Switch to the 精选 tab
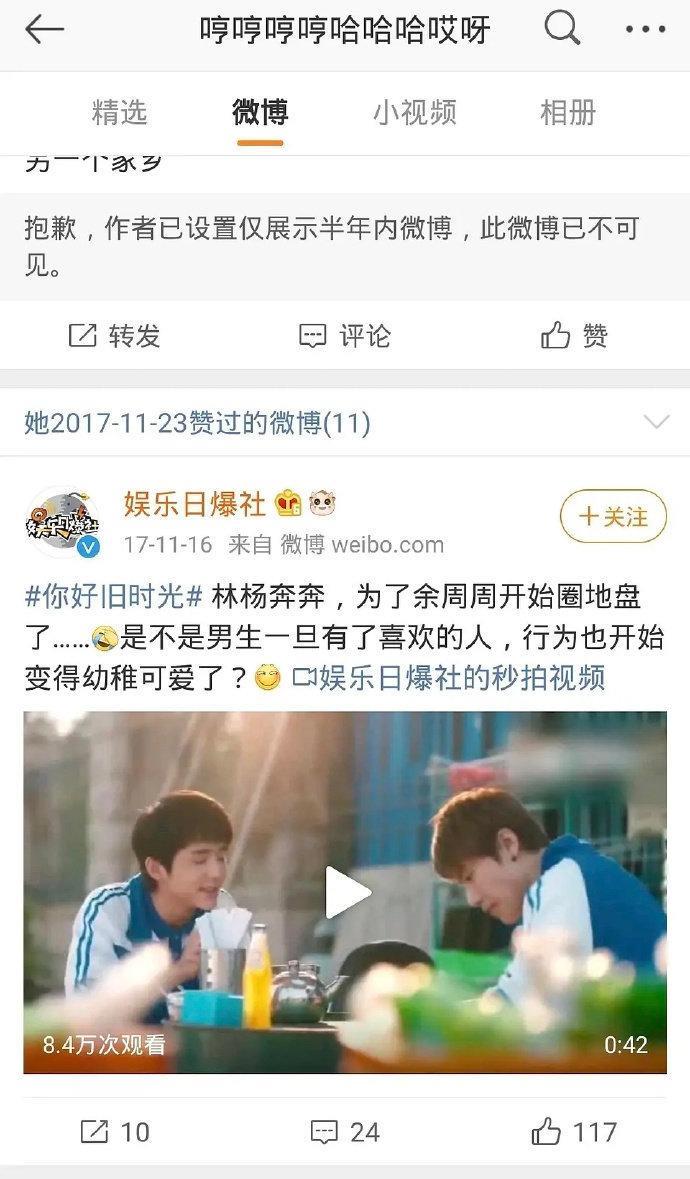Image resolution: width=690 pixels, height=1179 pixels. [x=119, y=113]
